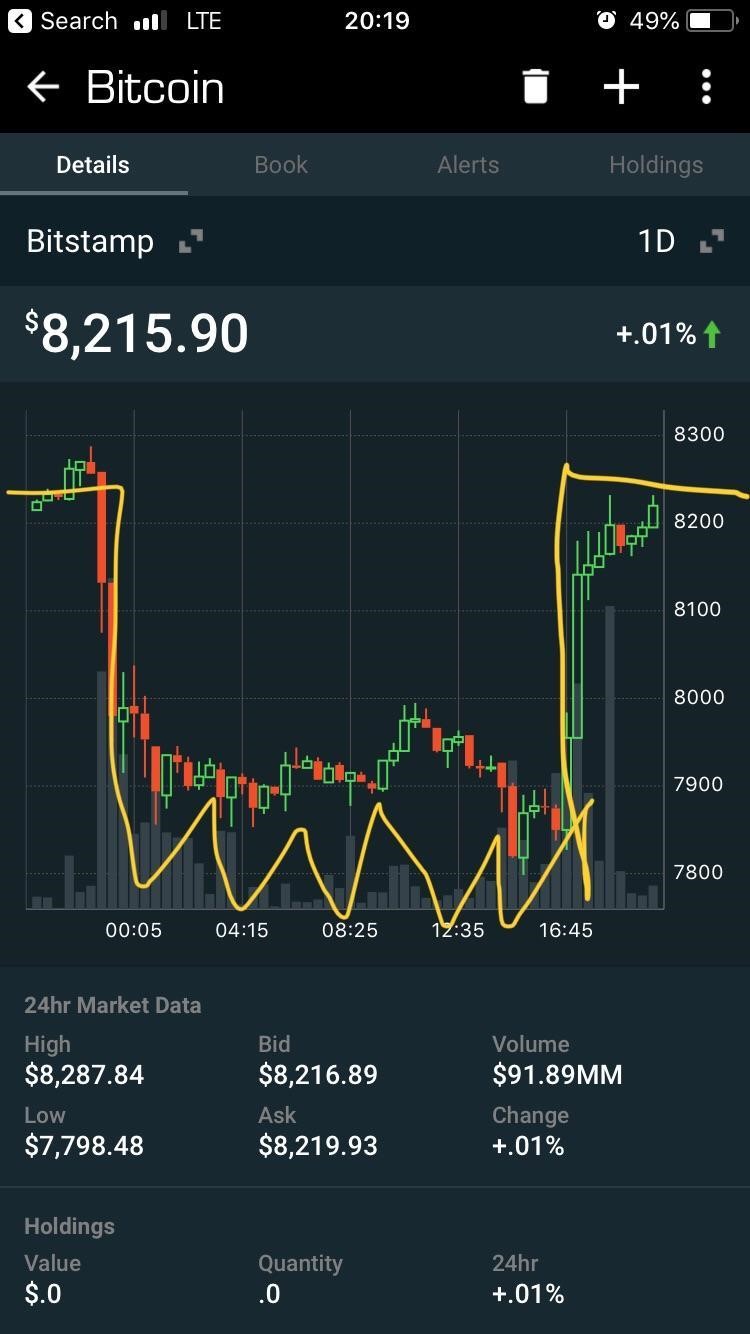Go back using the arrow icon

(x=42, y=88)
